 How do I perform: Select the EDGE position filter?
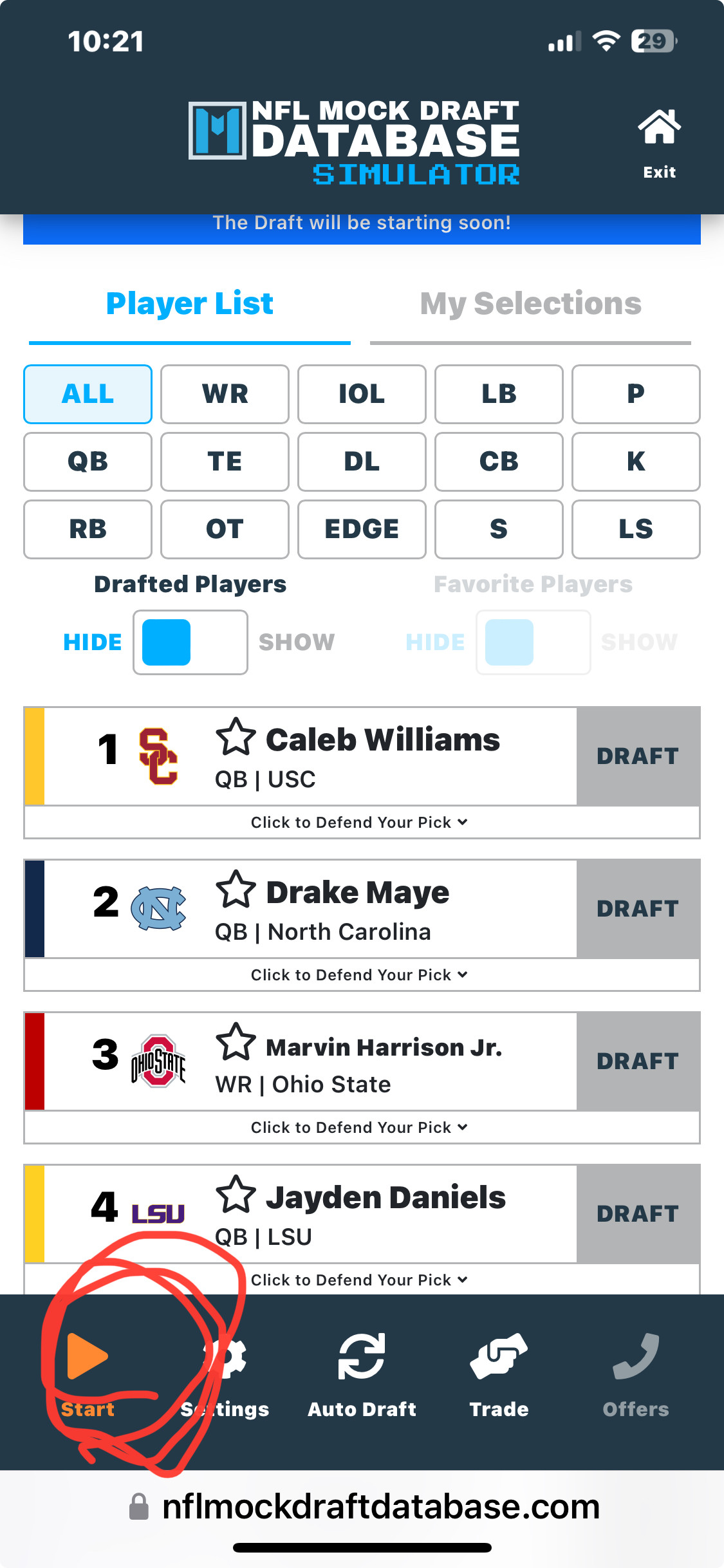[x=362, y=529]
